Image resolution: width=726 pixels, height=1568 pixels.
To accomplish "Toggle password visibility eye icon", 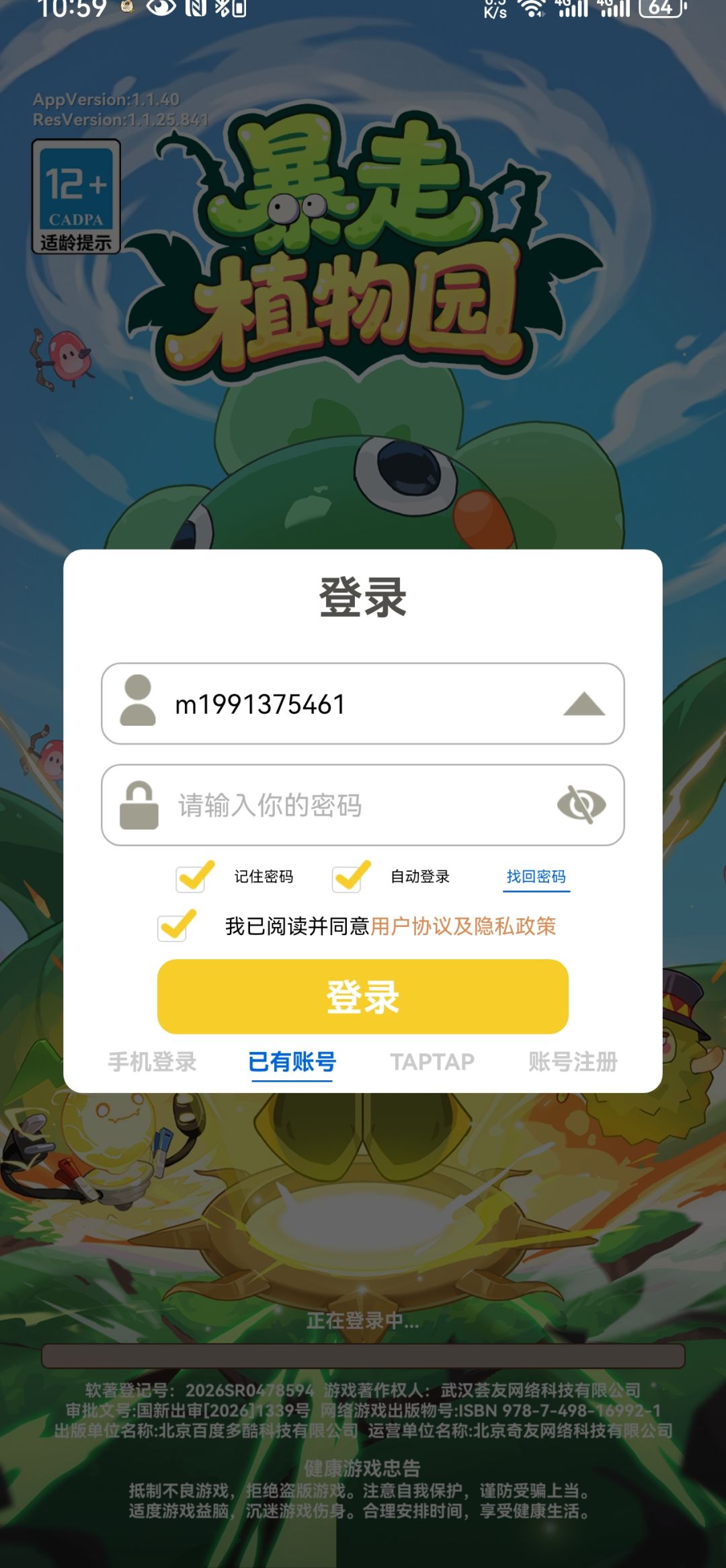I will [x=581, y=805].
